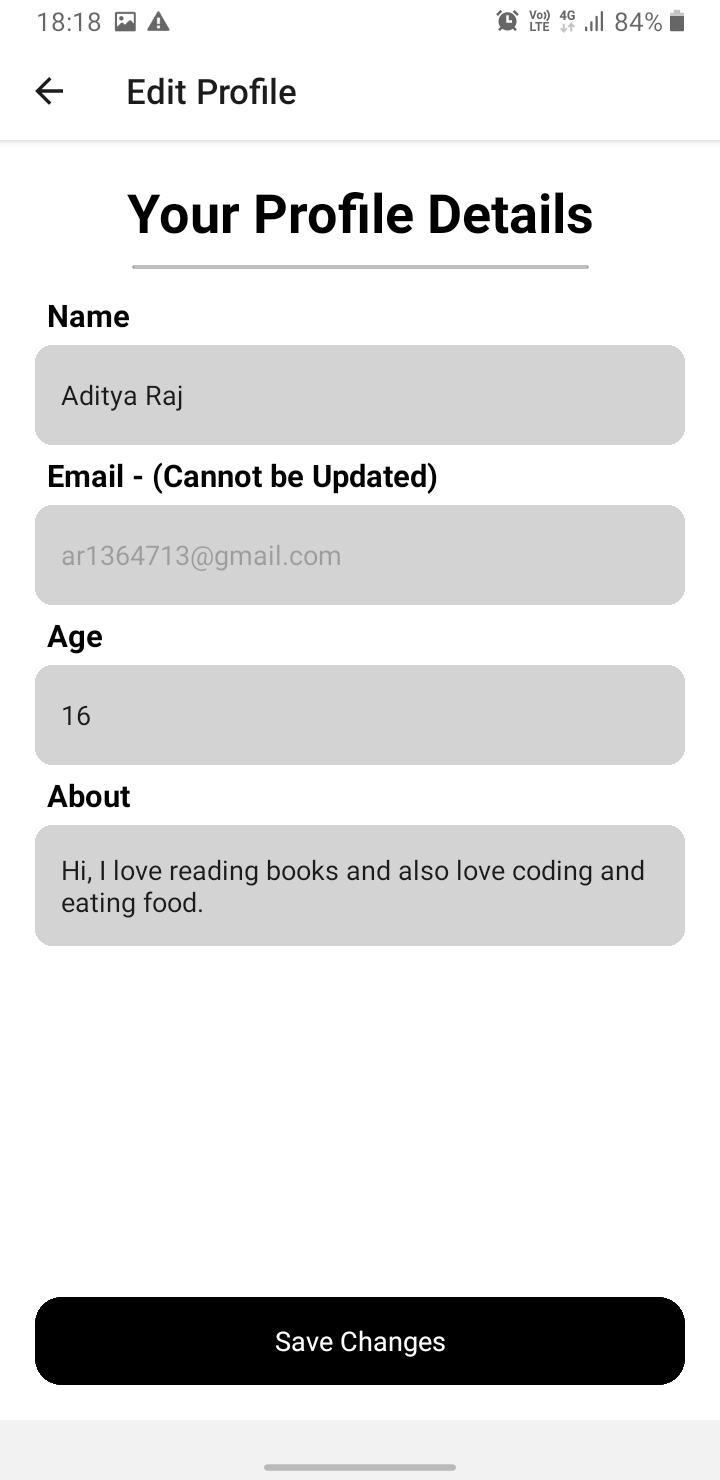
Task: Go back using the arrow icon
Action: 49,92
